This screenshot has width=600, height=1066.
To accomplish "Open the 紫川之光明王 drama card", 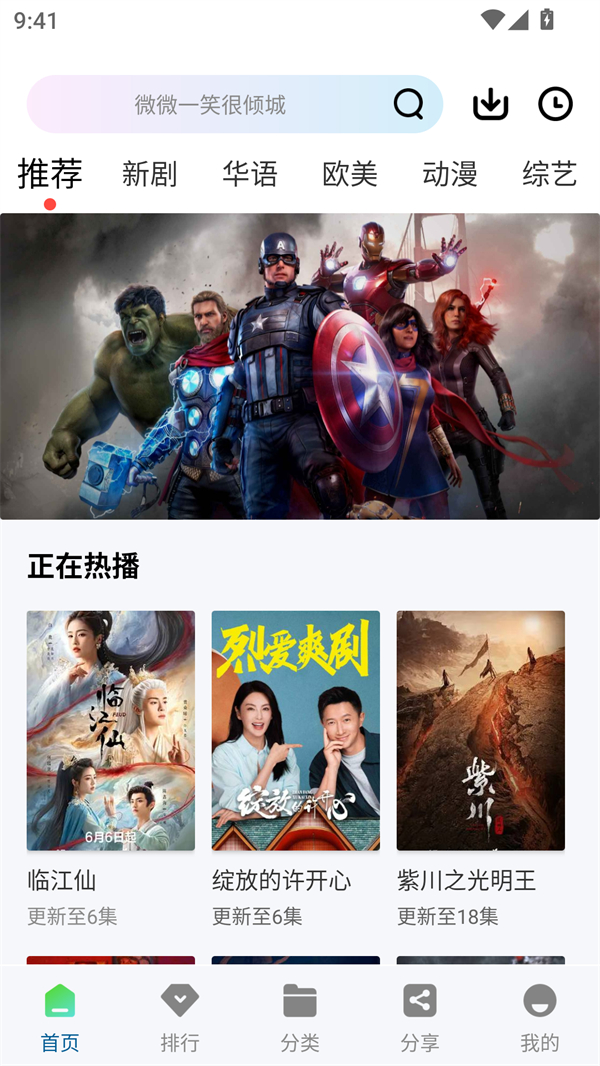I will [x=481, y=731].
